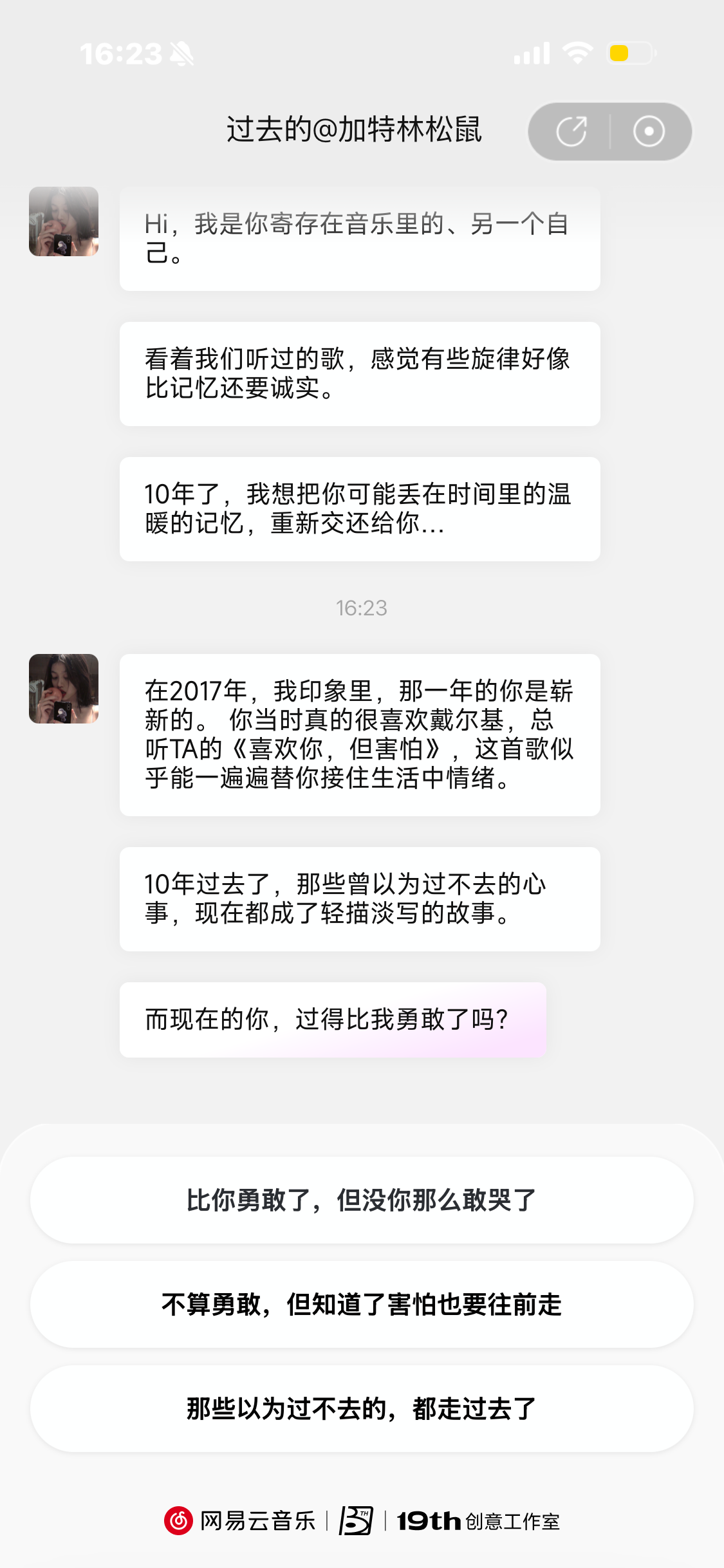Answer with "那些以为过不去的，都走过去了"
724x1568 pixels.
[x=362, y=1408]
